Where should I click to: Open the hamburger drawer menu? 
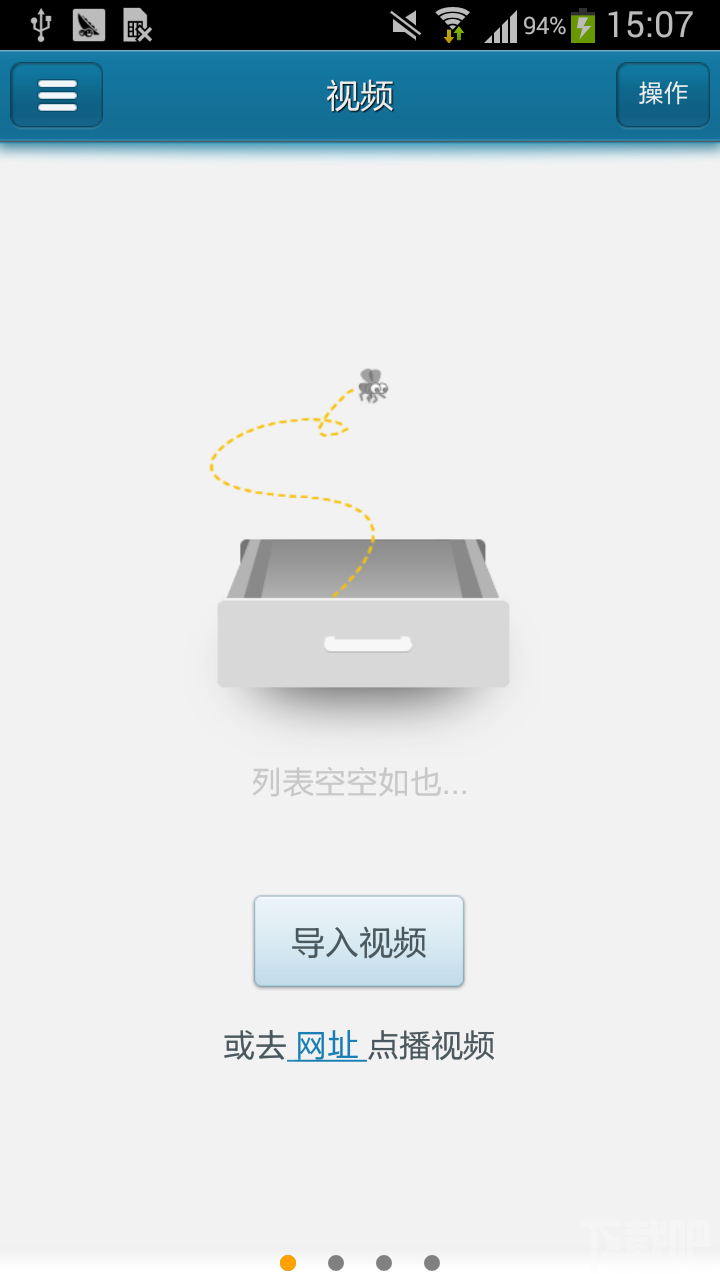tap(57, 95)
